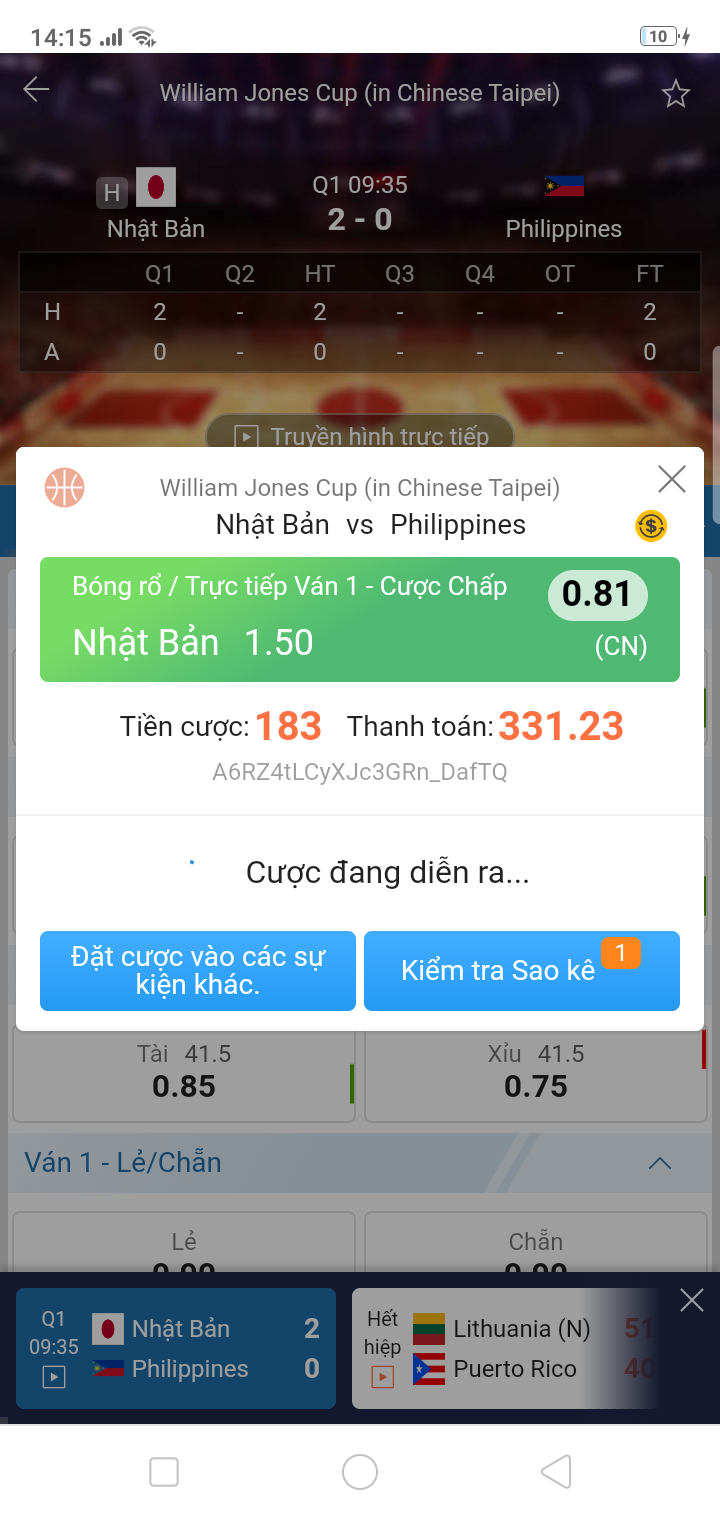720x1520 pixels.
Task: Check statement via 'Kiểm tra Sao kê'
Action: coord(521,970)
